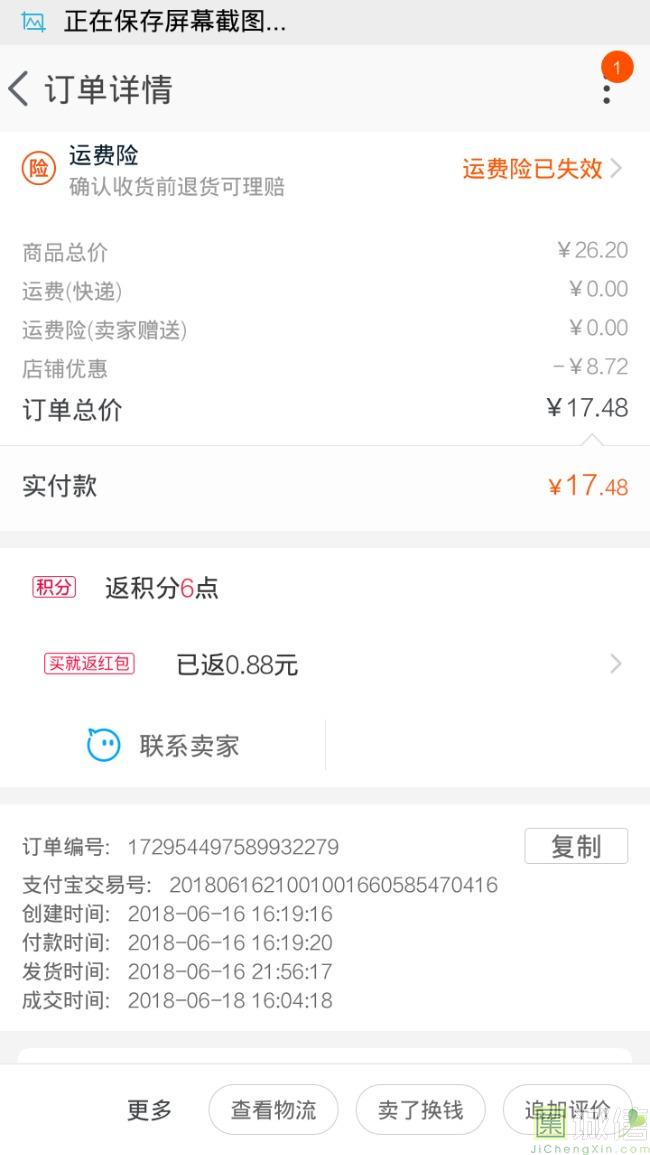Open the 更多 options
650x1155 pixels.
[150, 1109]
